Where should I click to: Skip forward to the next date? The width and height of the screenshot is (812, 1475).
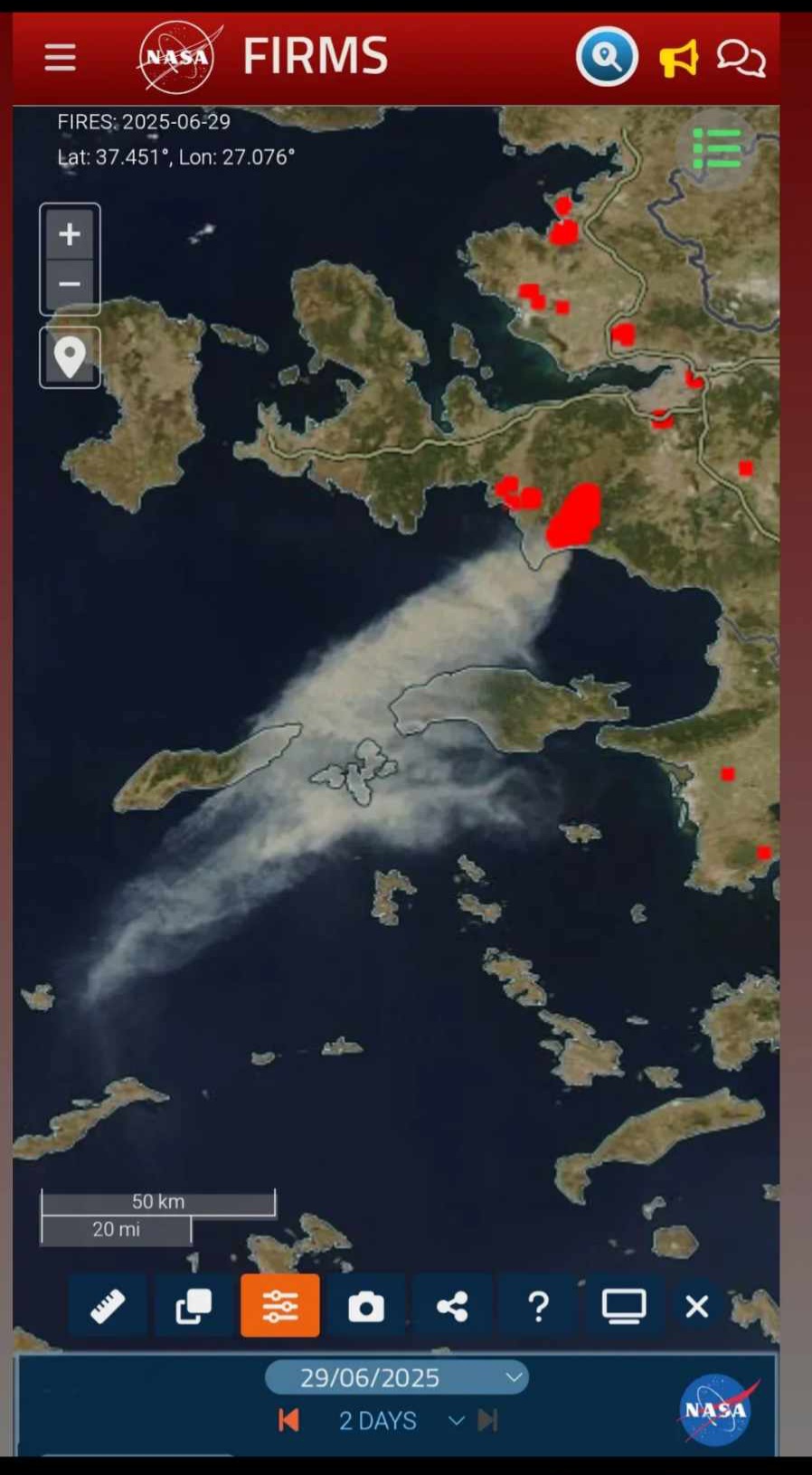click(488, 1421)
